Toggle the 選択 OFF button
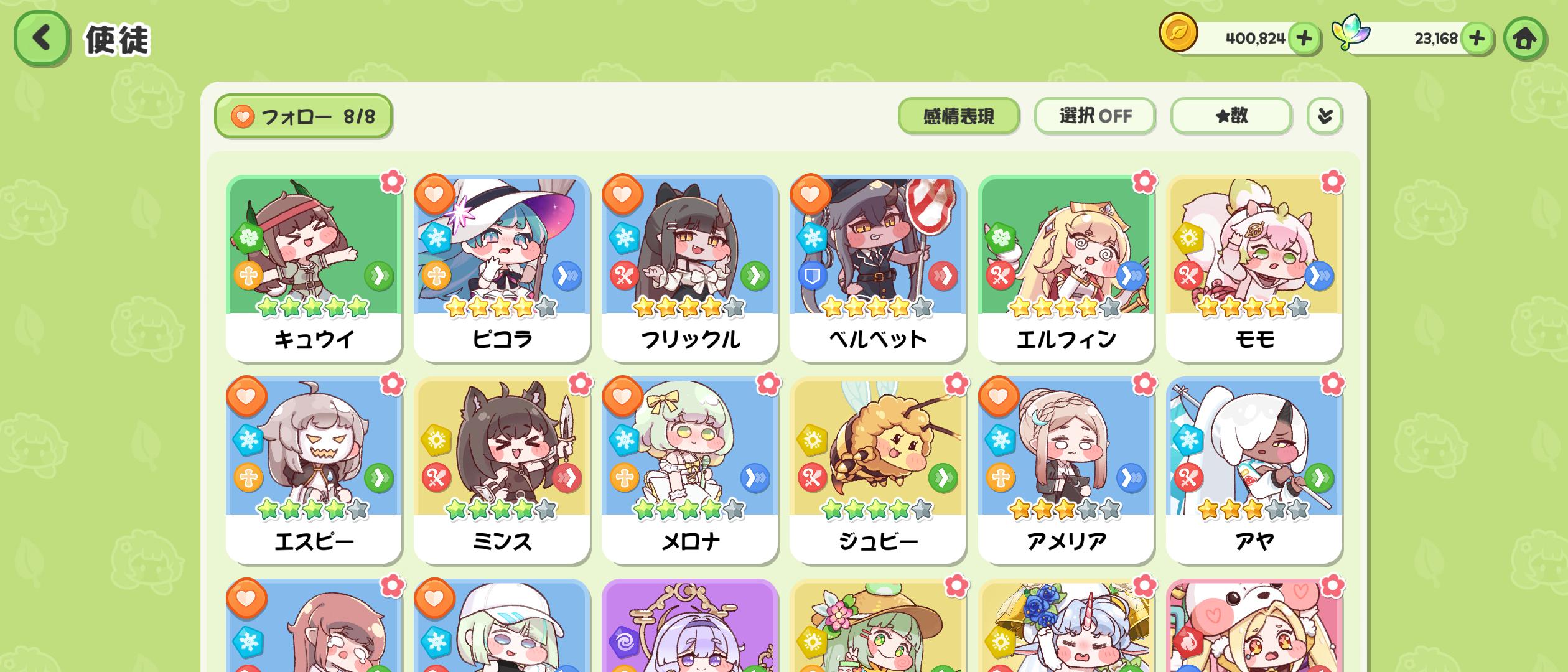 tap(1095, 116)
